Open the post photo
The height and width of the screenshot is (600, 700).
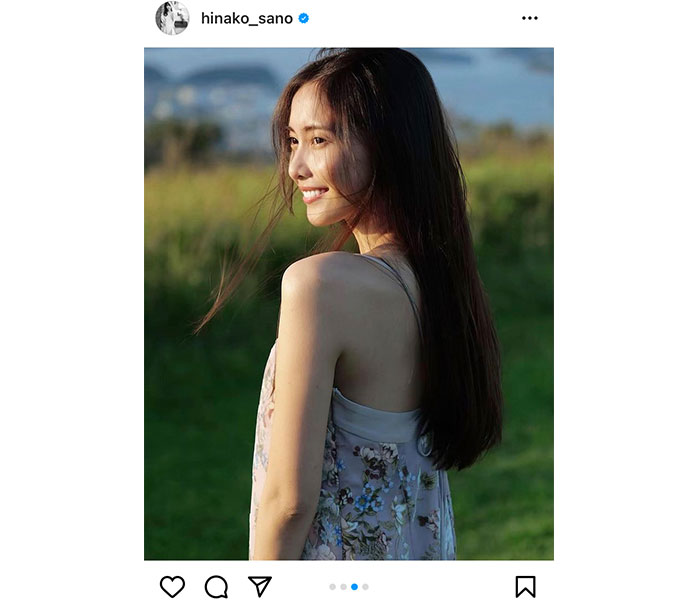349,303
